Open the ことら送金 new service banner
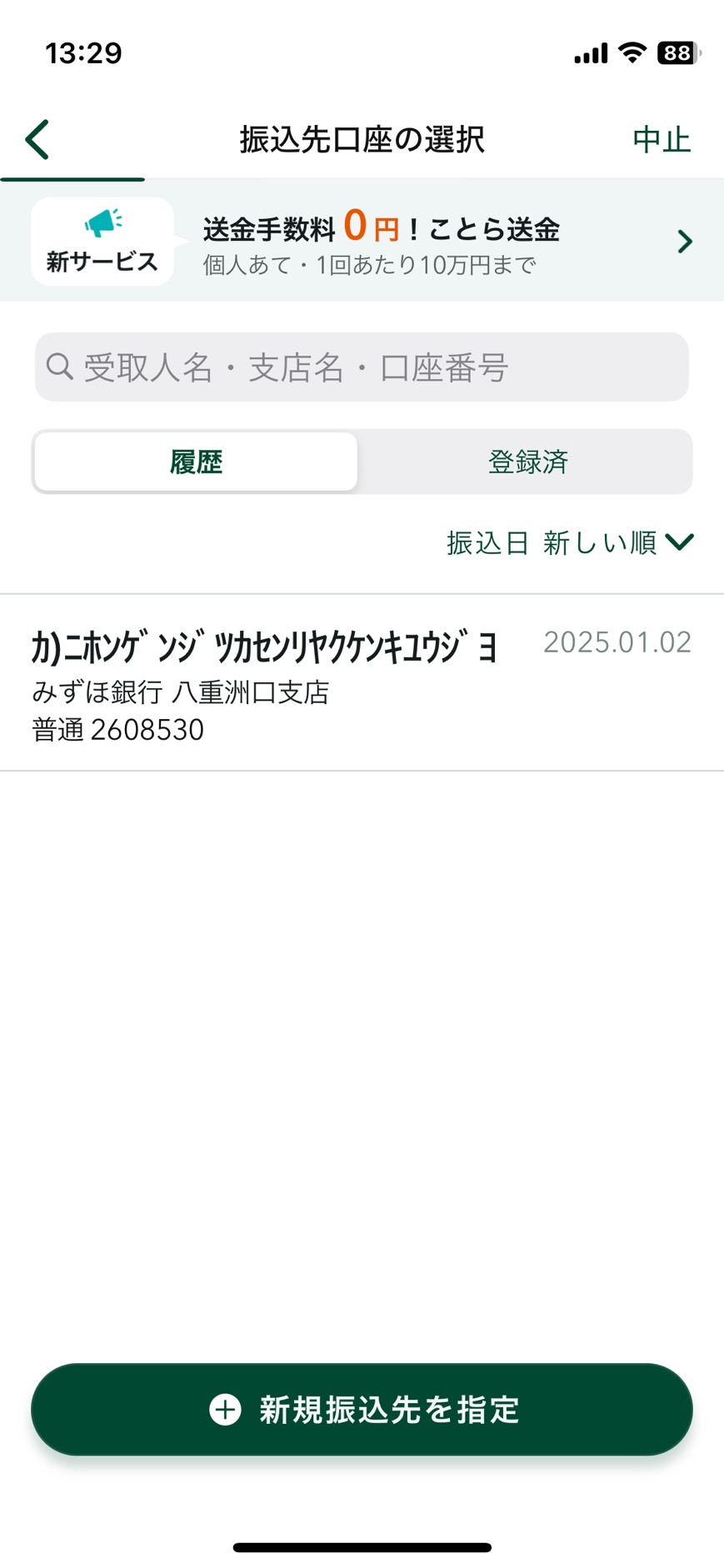The width and height of the screenshot is (724, 1568). click(362, 241)
